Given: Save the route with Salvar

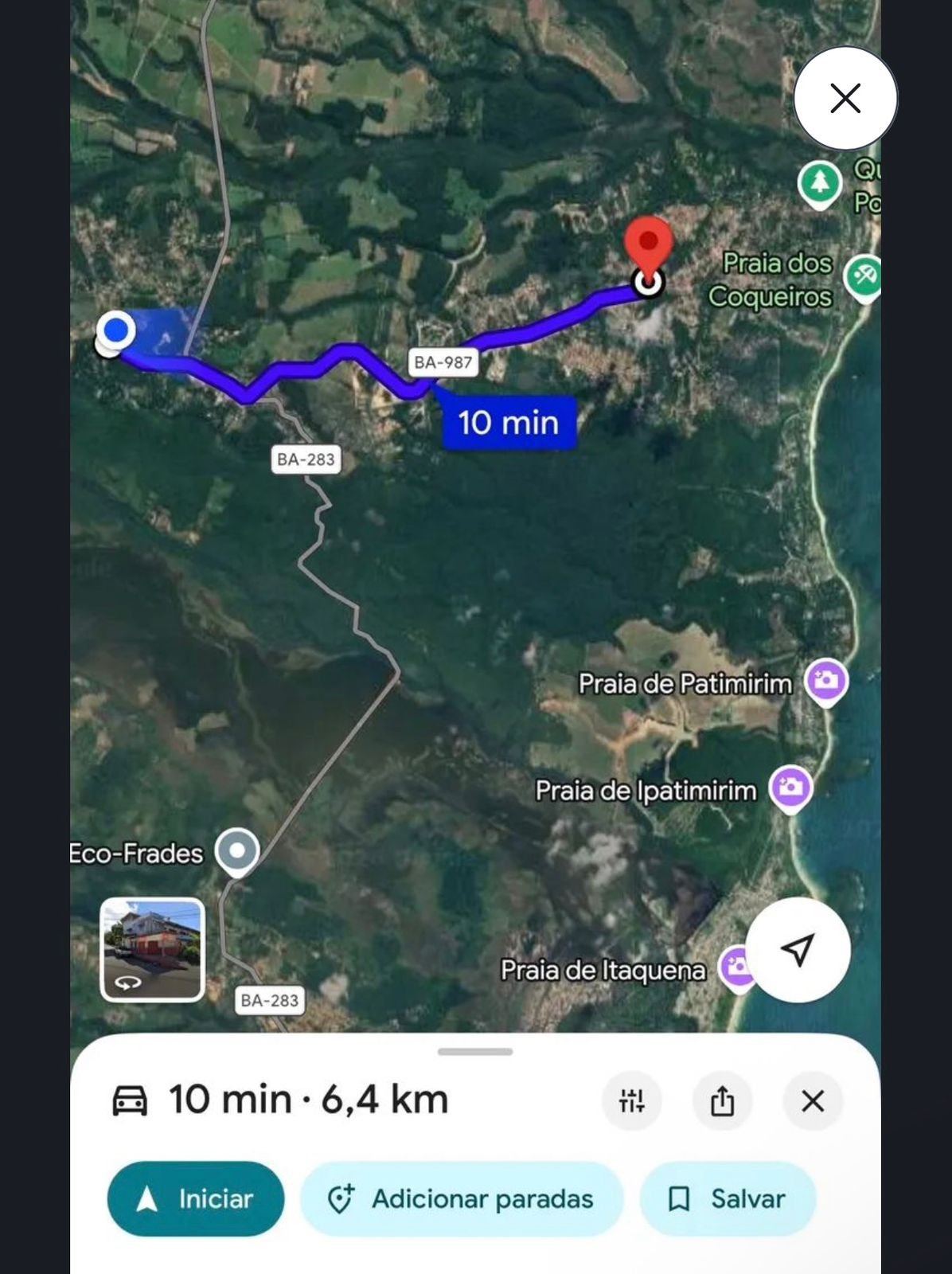Looking at the screenshot, I should tap(728, 1198).
